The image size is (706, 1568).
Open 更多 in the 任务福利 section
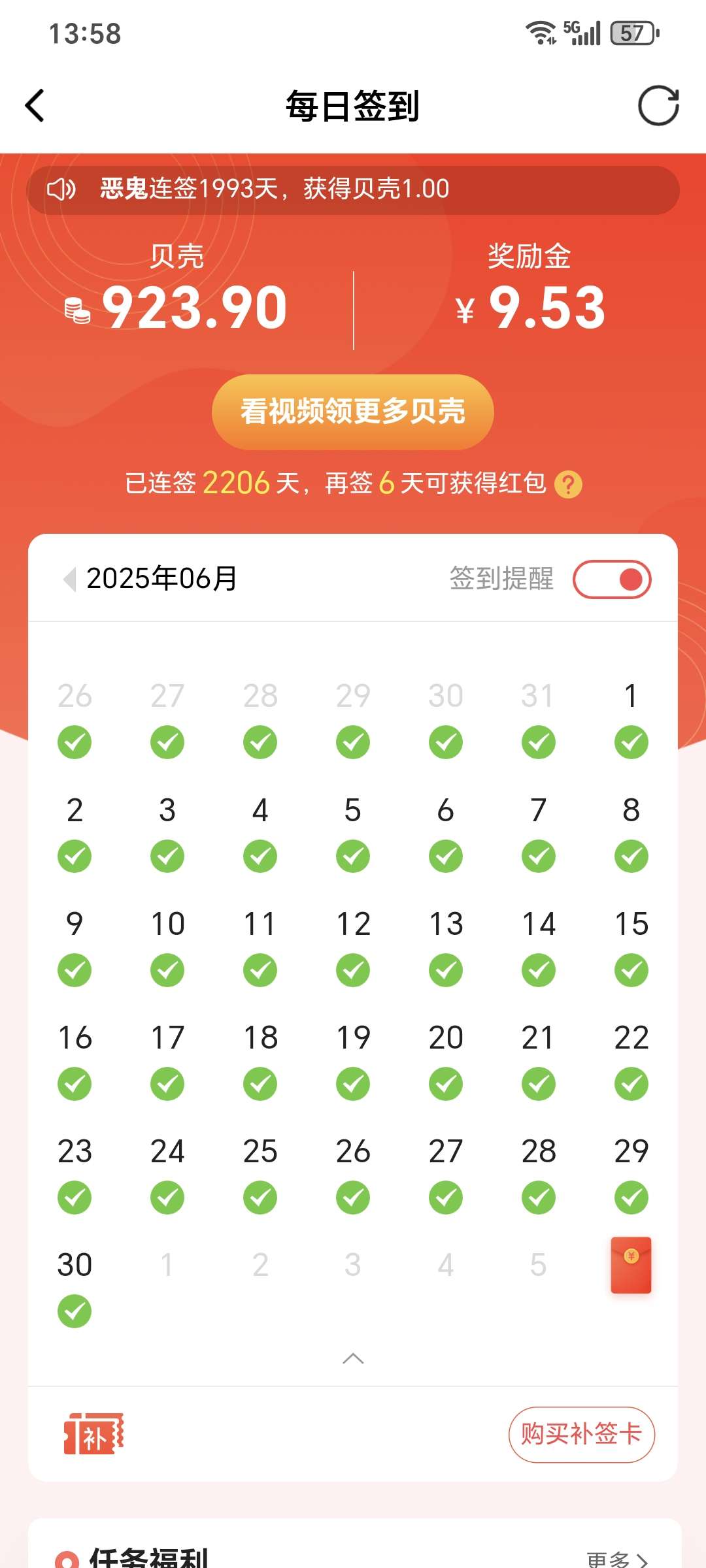616,1559
